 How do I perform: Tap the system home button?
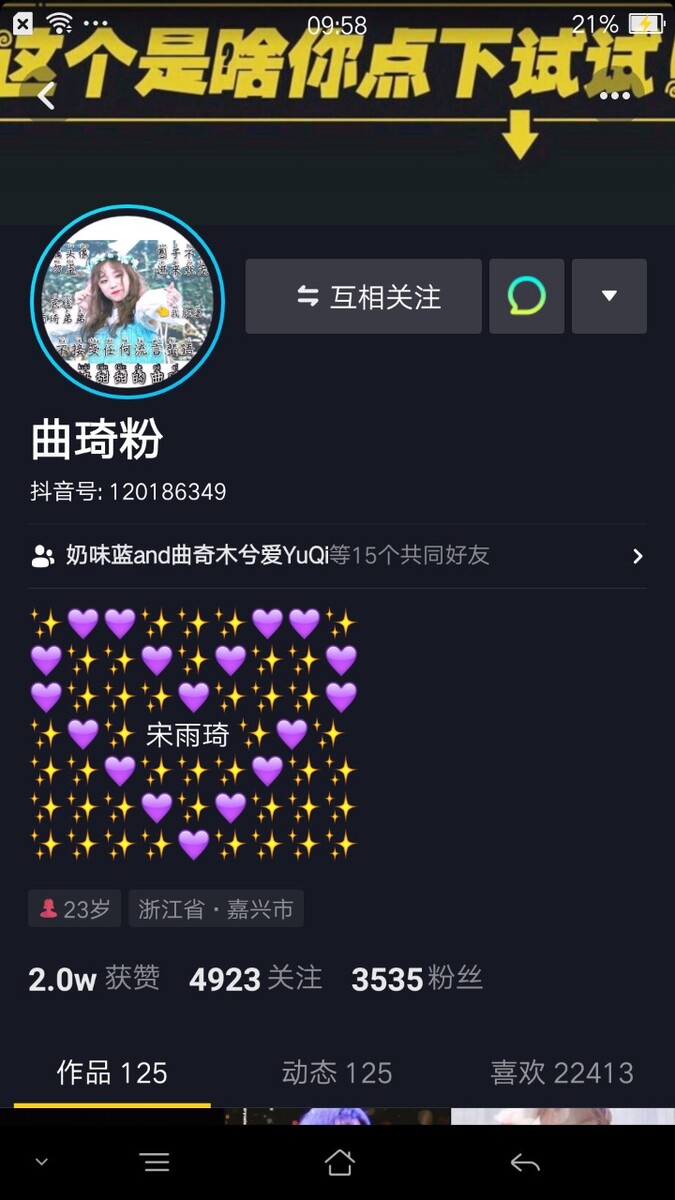(x=340, y=1162)
